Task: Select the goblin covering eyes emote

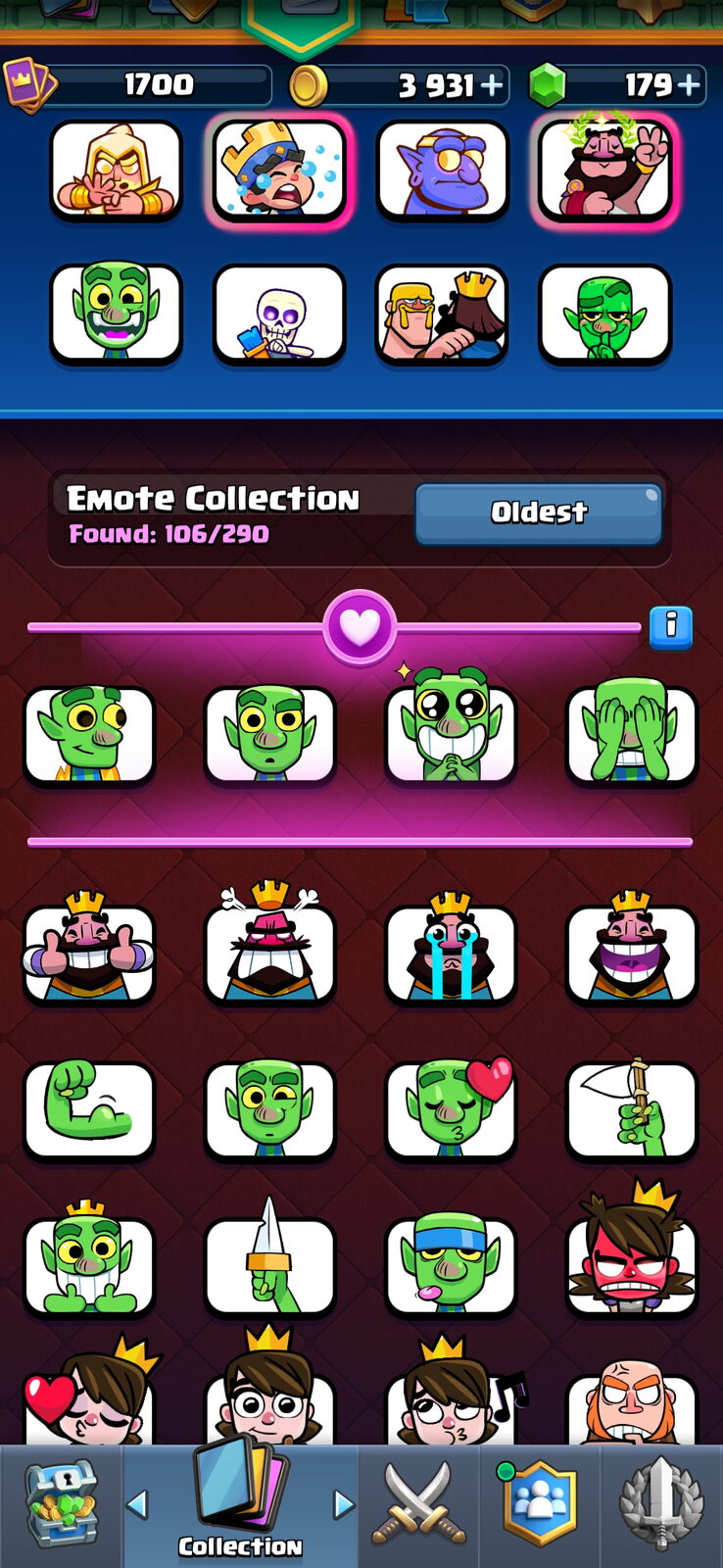Action: click(632, 733)
